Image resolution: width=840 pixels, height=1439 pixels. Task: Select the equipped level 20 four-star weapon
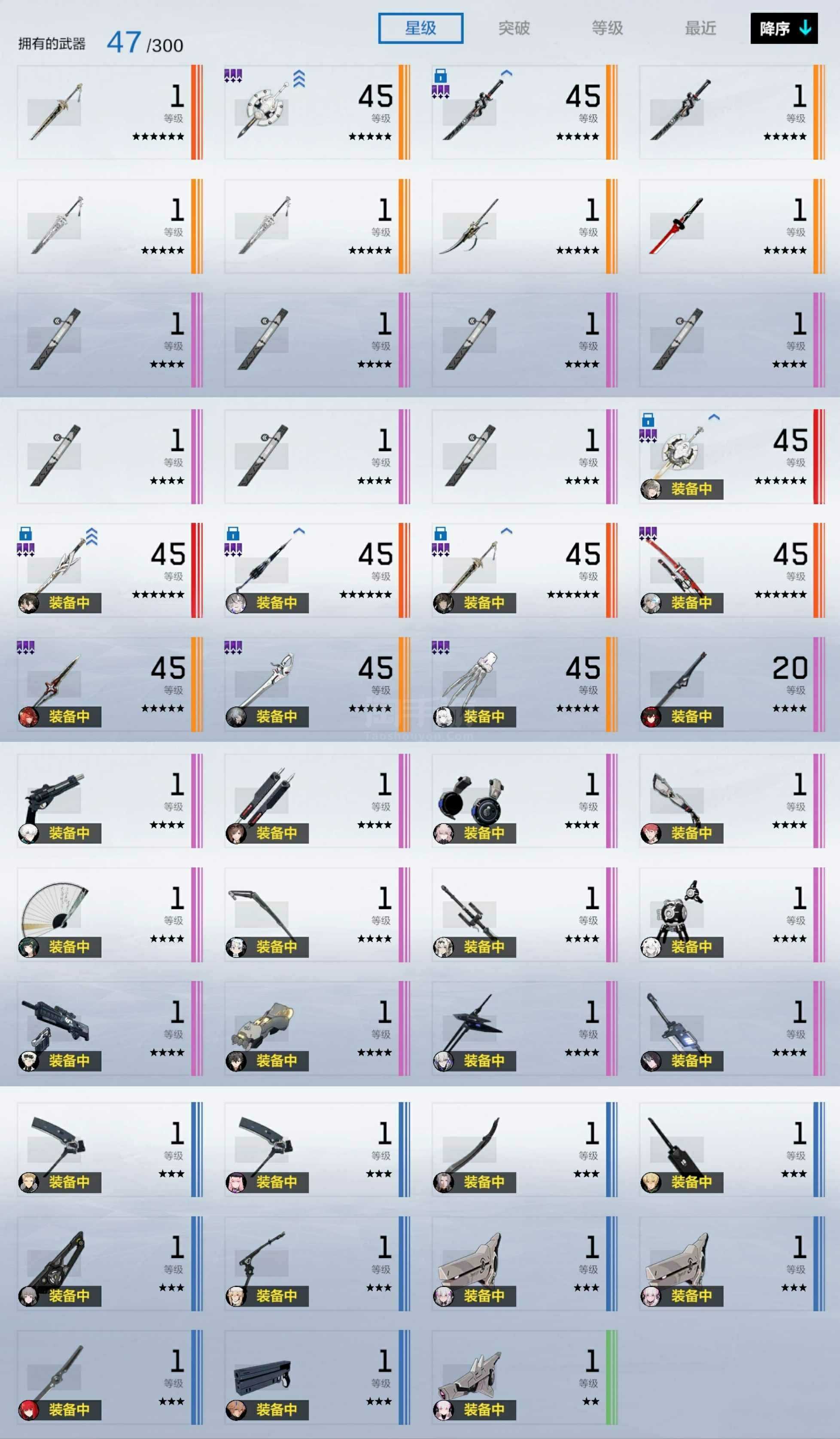coord(732,684)
